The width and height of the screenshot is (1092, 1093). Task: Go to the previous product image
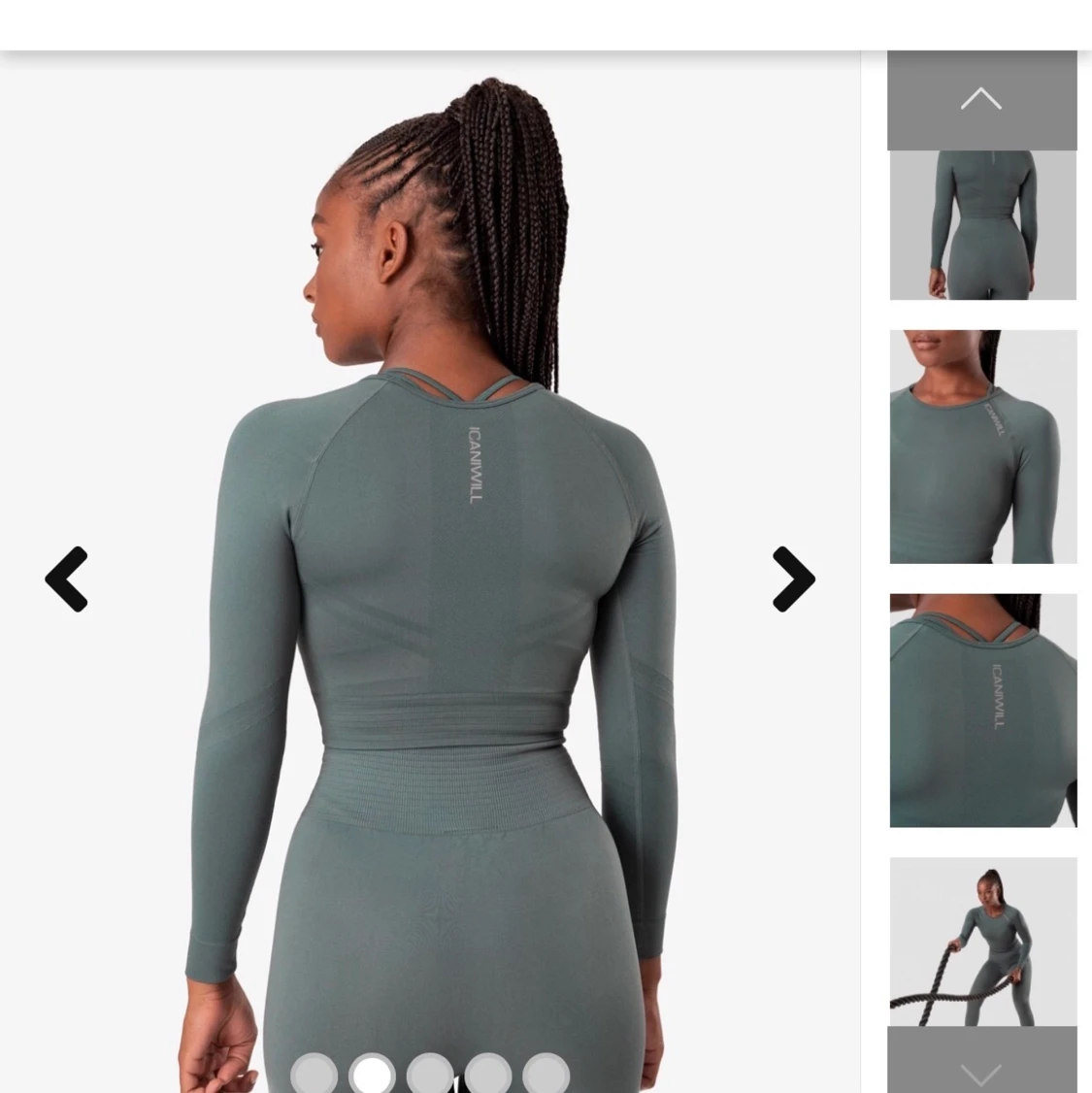coord(67,580)
